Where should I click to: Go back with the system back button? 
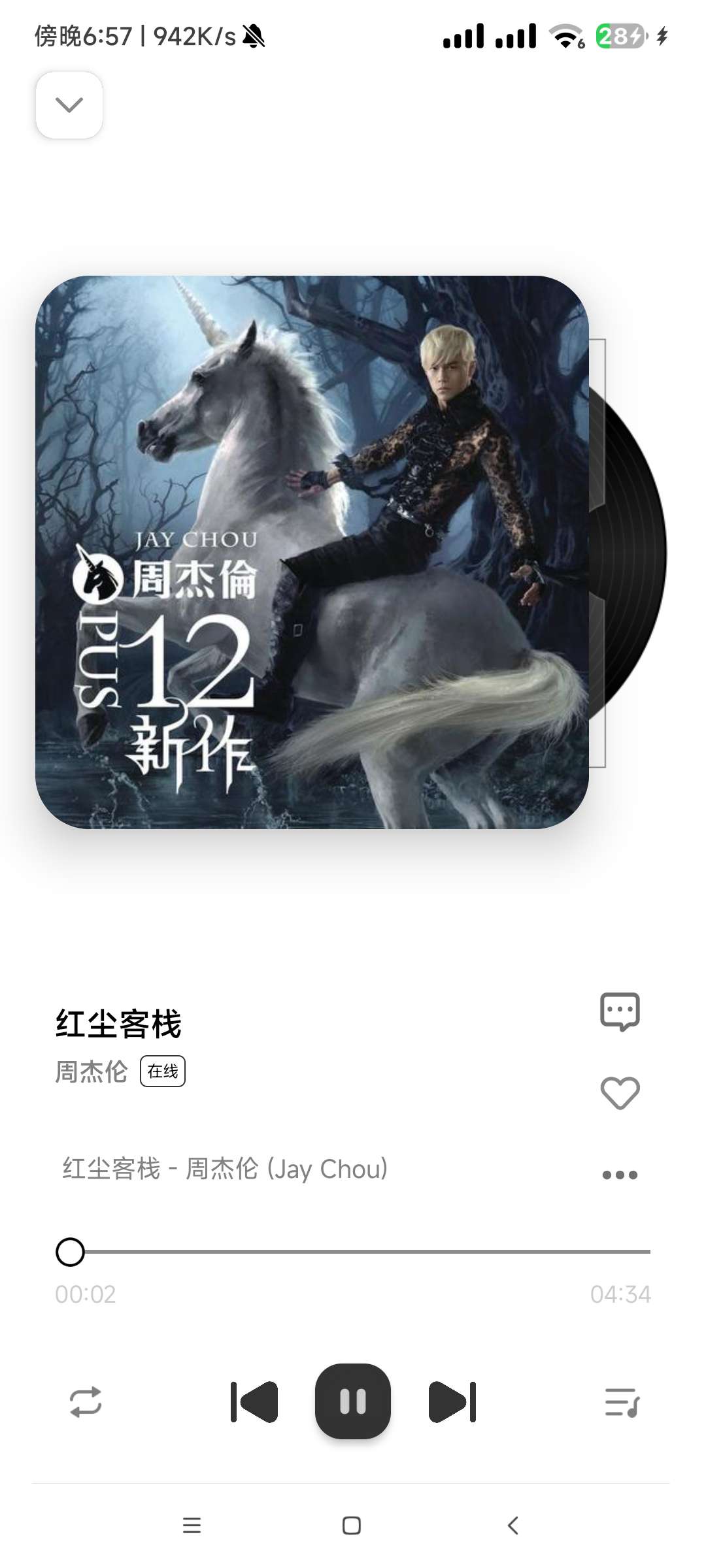point(513,1526)
